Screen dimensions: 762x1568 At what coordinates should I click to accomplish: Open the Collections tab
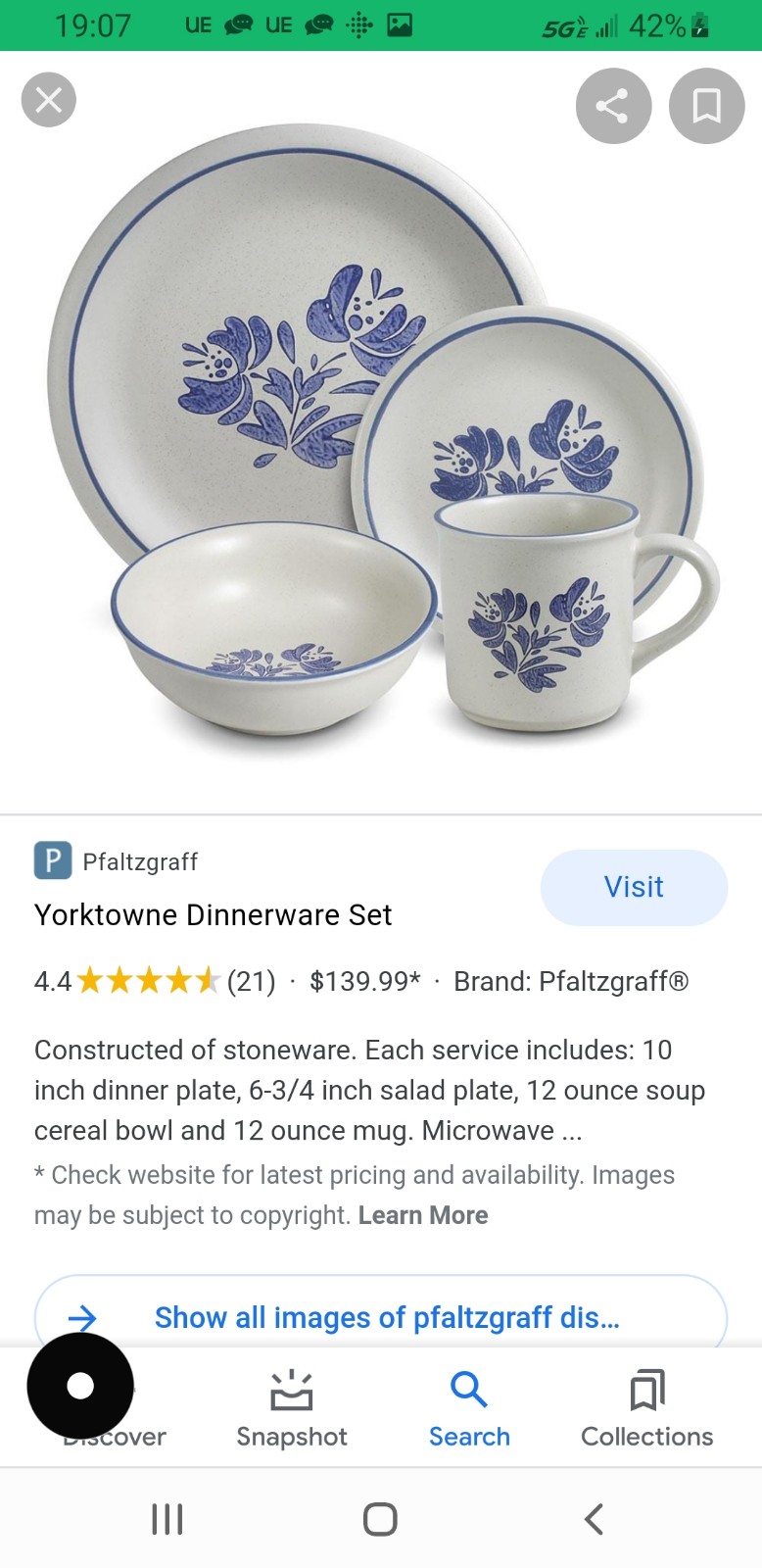(x=646, y=1409)
